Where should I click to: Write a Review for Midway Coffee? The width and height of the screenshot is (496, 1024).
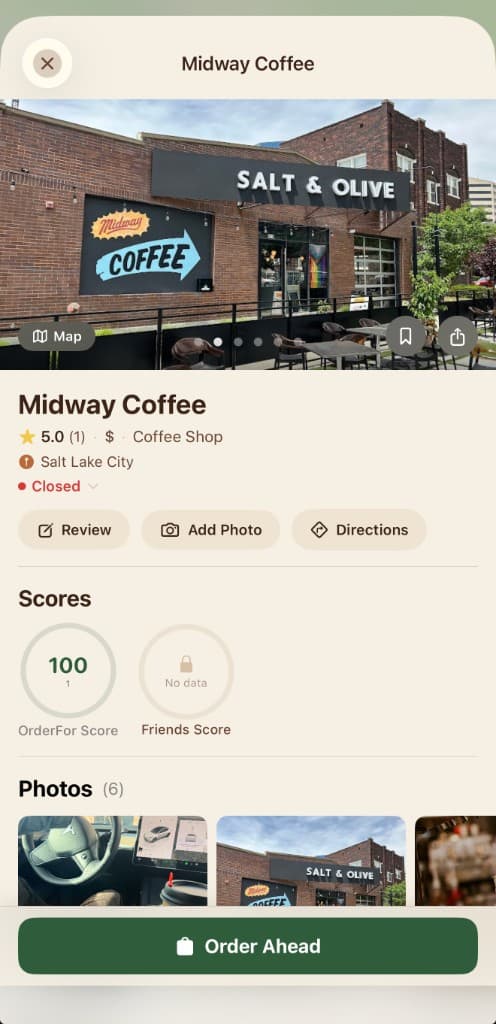point(74,530)
